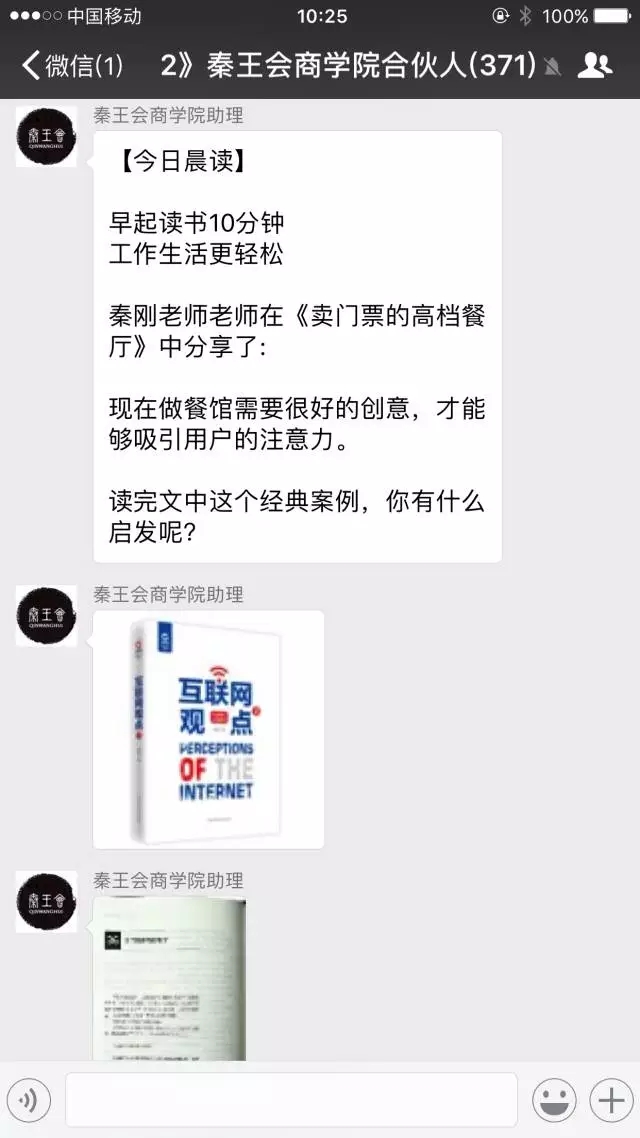Viewport: 640px width, 1138px height.
Task: Switch to voice message input
Action: (x=28, y=1100)
